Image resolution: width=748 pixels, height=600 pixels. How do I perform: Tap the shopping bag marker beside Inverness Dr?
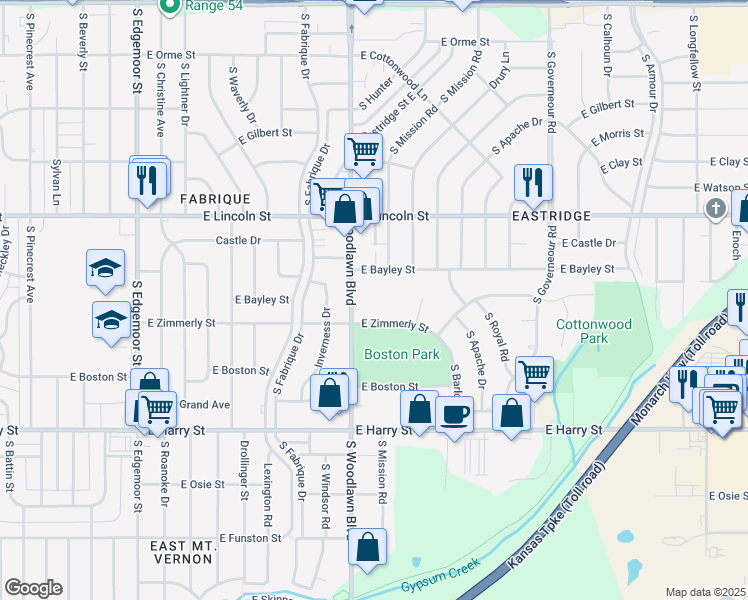click(330, 393)
